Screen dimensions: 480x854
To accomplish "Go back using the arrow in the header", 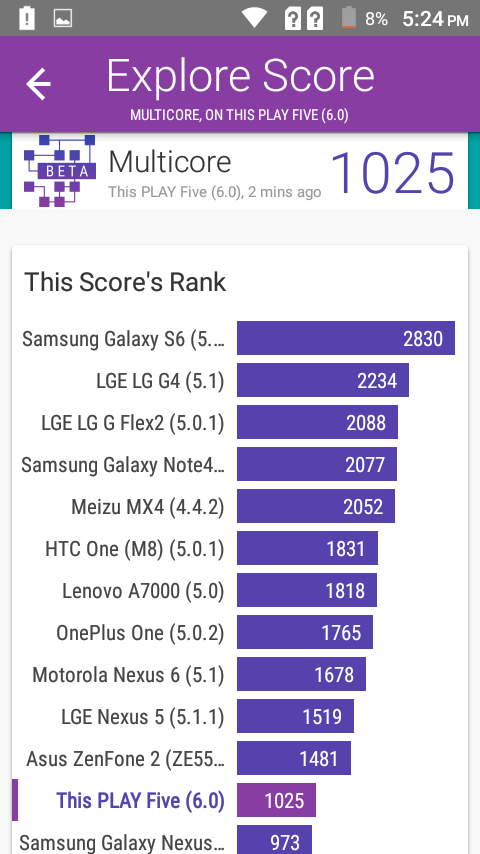I will click(38, 84).
